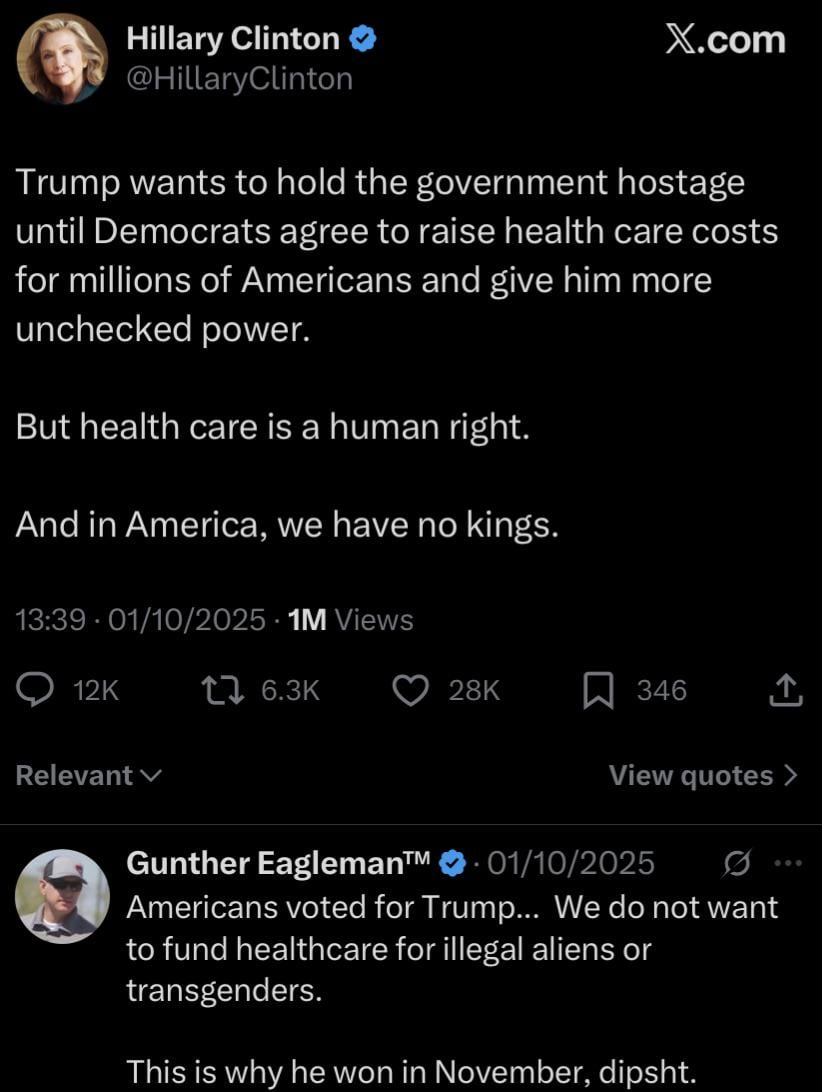Bookmark Hillary Clinton's post

coord(598,690)
